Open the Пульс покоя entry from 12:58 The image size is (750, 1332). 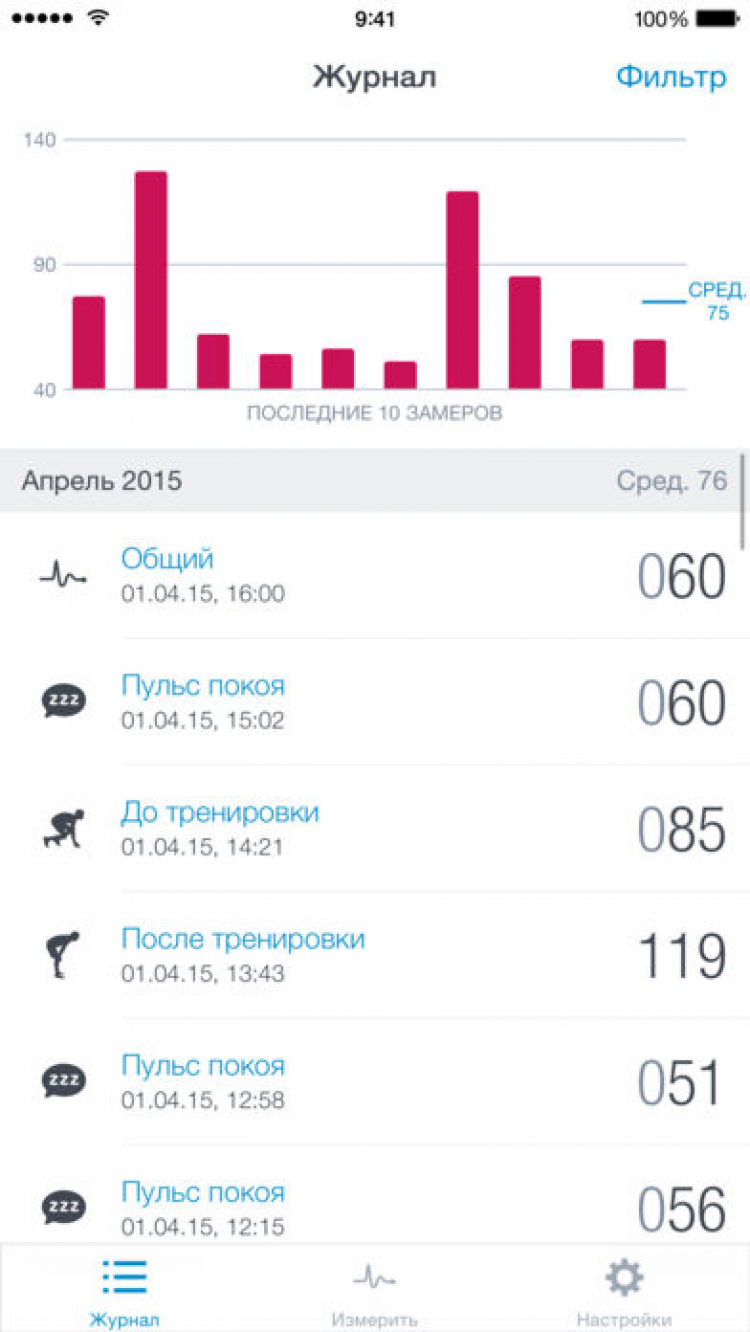point(375,1082)
